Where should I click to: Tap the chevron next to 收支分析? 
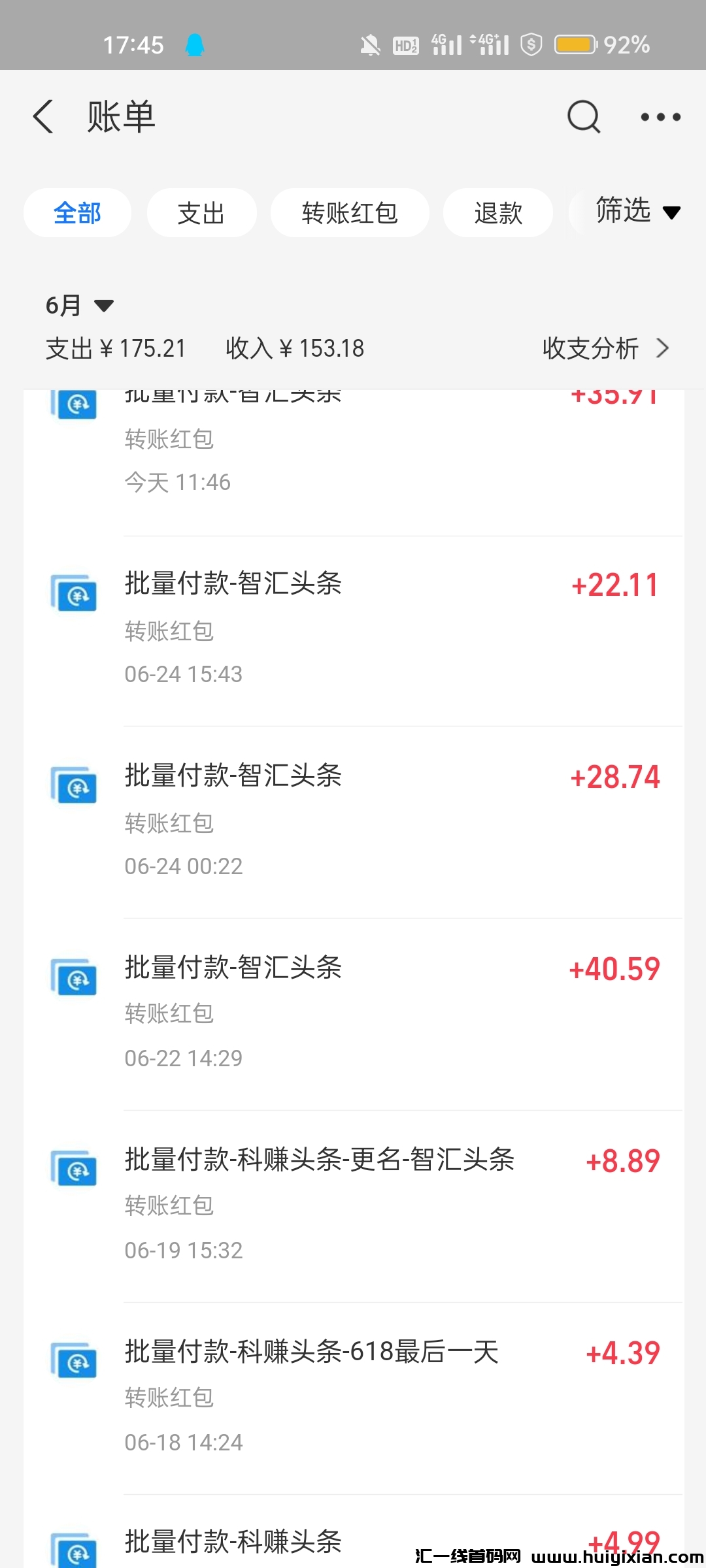tap(663, 348)
